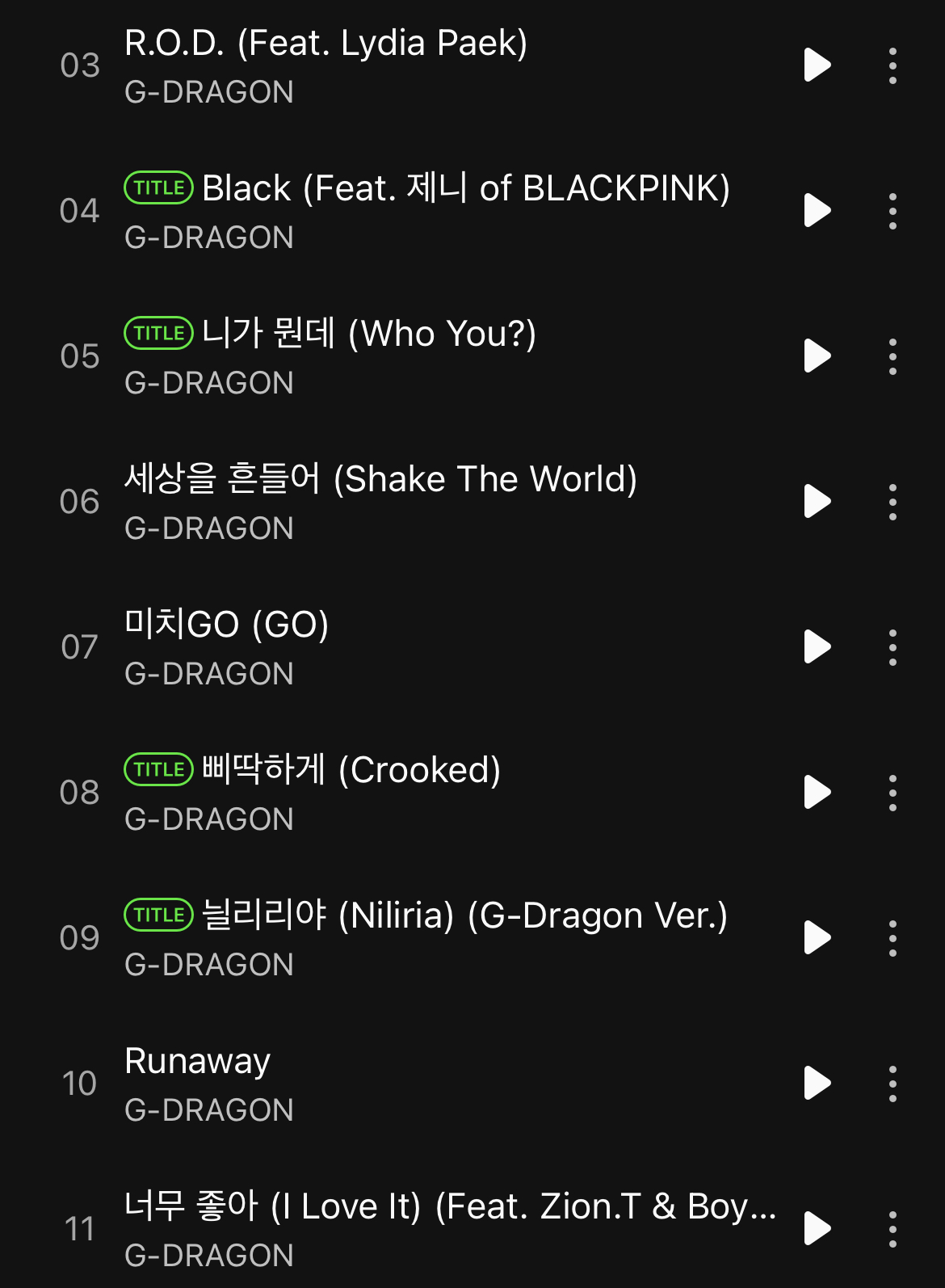Open the options menu for Niliria
The width and height of the screenshot is (945, 1288).
pos(892,938)
